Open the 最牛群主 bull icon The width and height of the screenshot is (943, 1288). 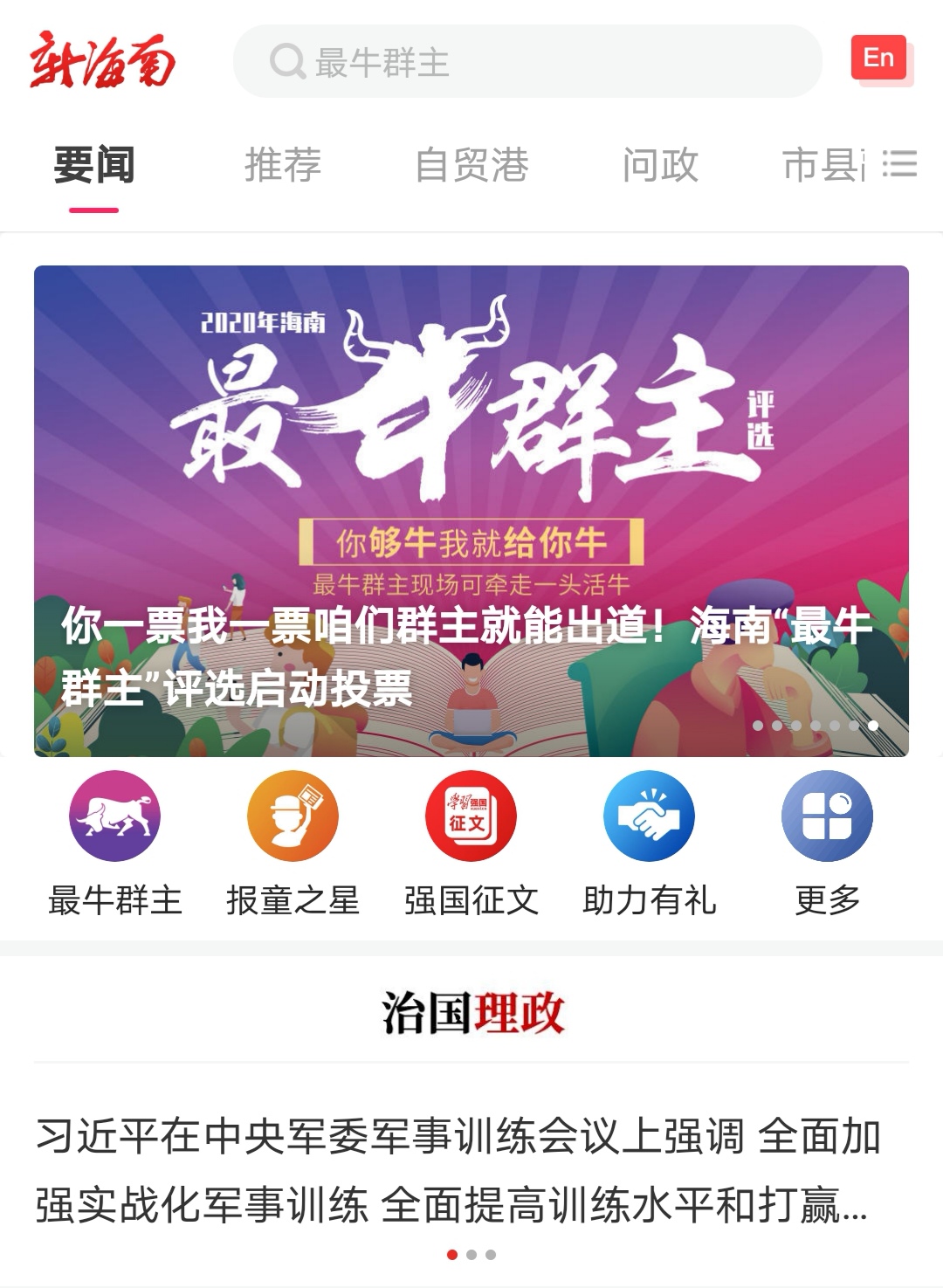point(115,816)
